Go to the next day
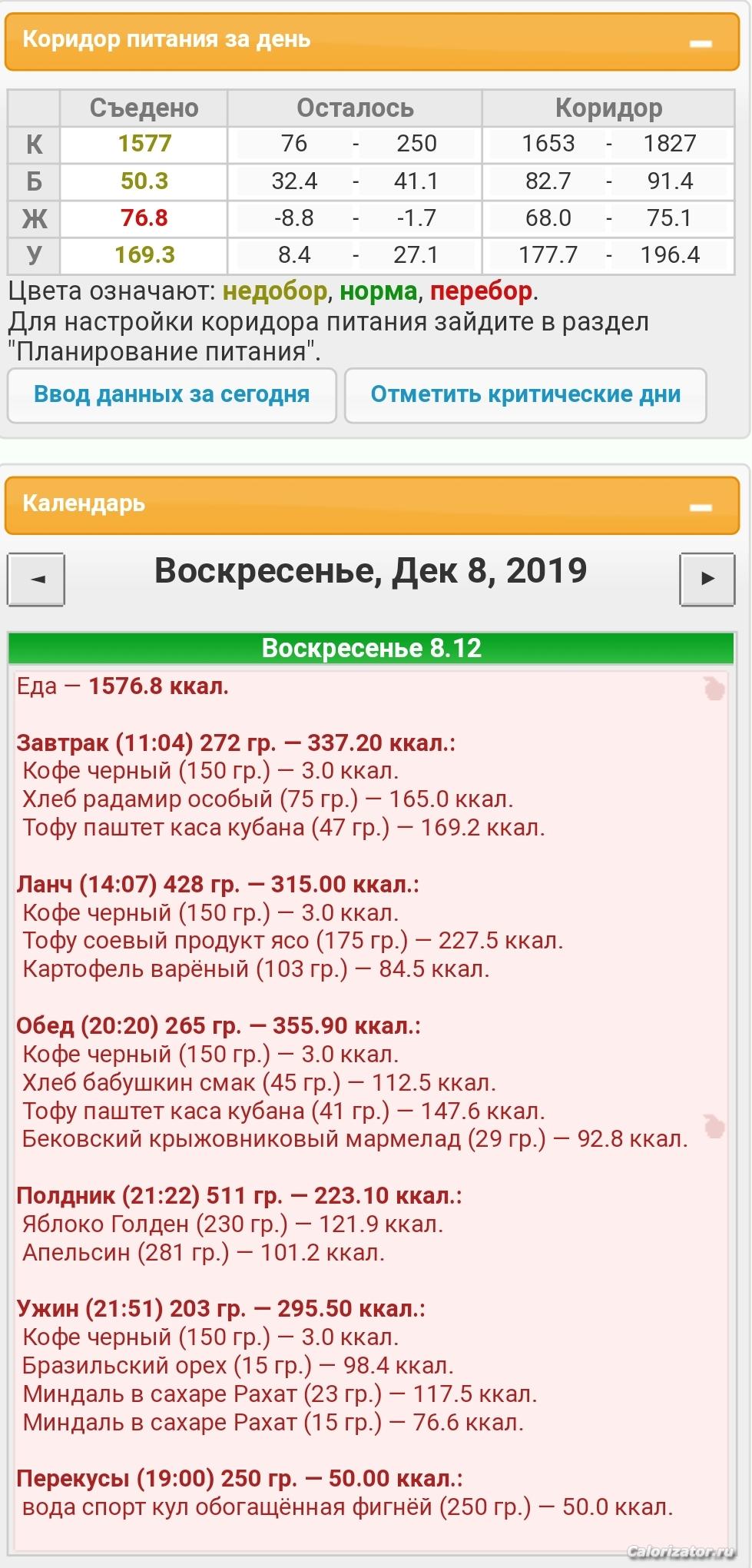The height and width of the screenshot is (1568, 752). point(707,580)
